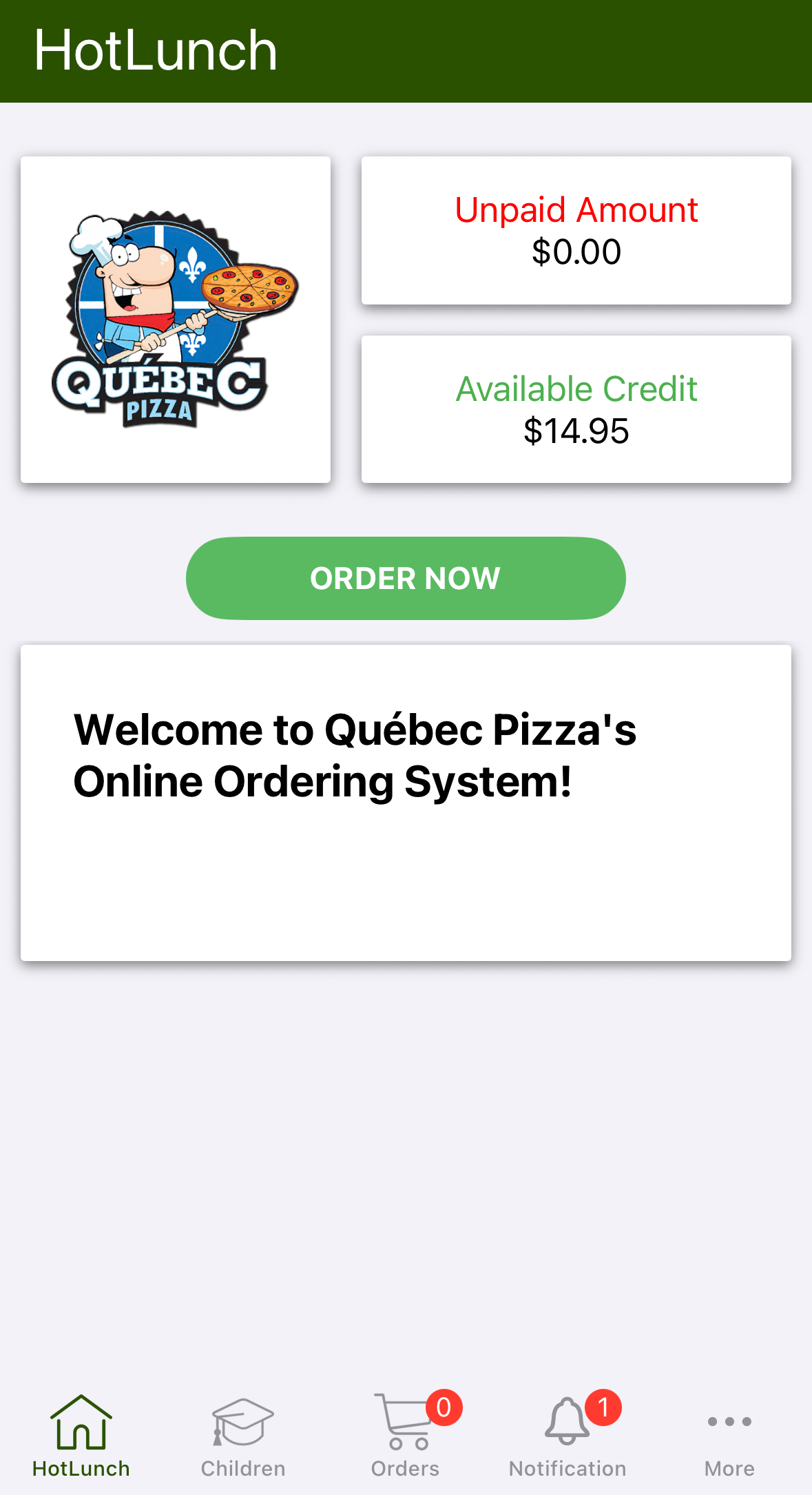Open the Unpaid Amount card

click(576, 231)
